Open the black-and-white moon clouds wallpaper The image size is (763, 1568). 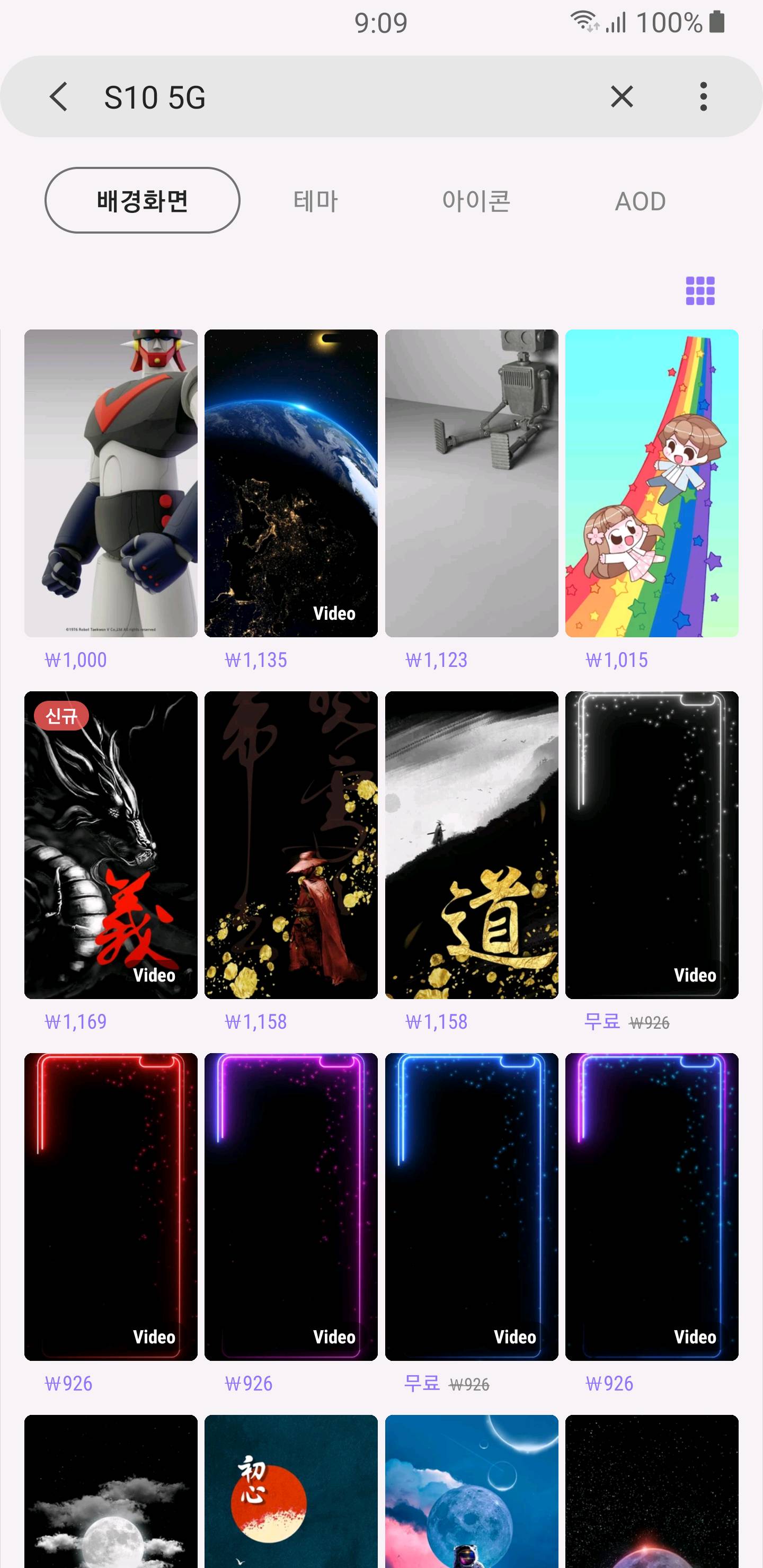click(x=111, y=1491)
